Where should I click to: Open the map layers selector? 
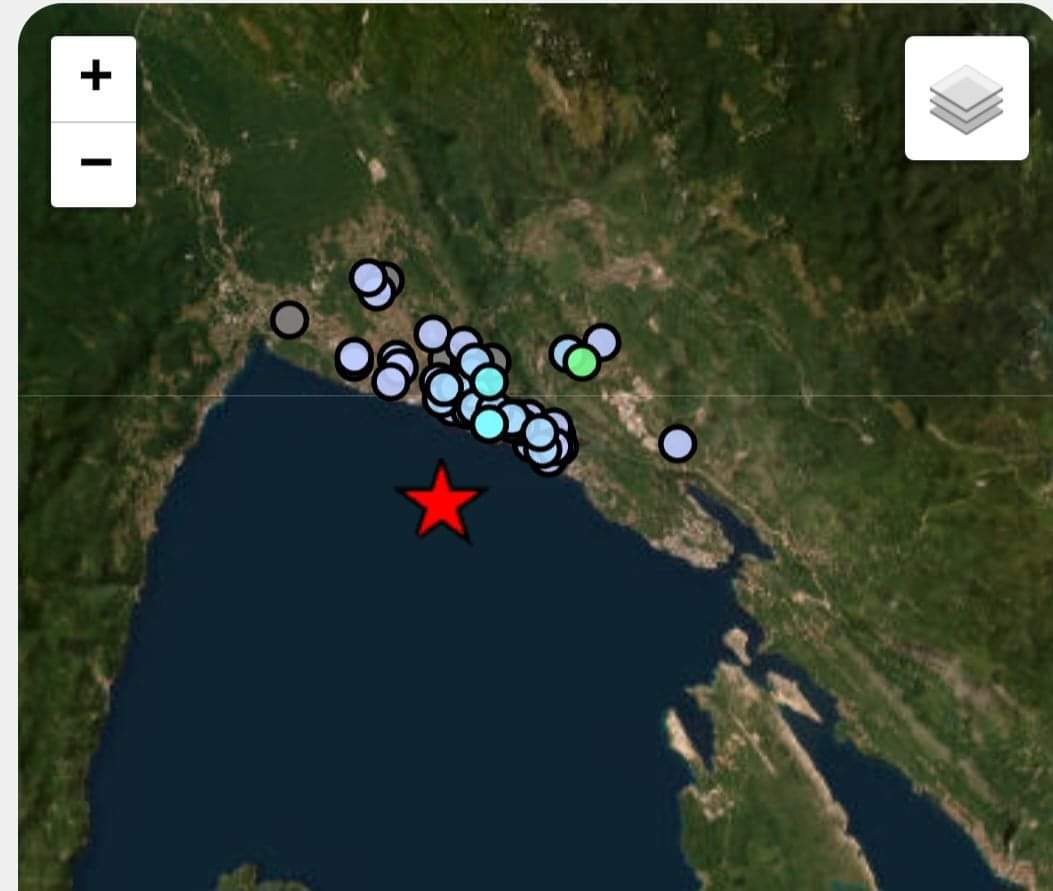click(x=966, y=98)
